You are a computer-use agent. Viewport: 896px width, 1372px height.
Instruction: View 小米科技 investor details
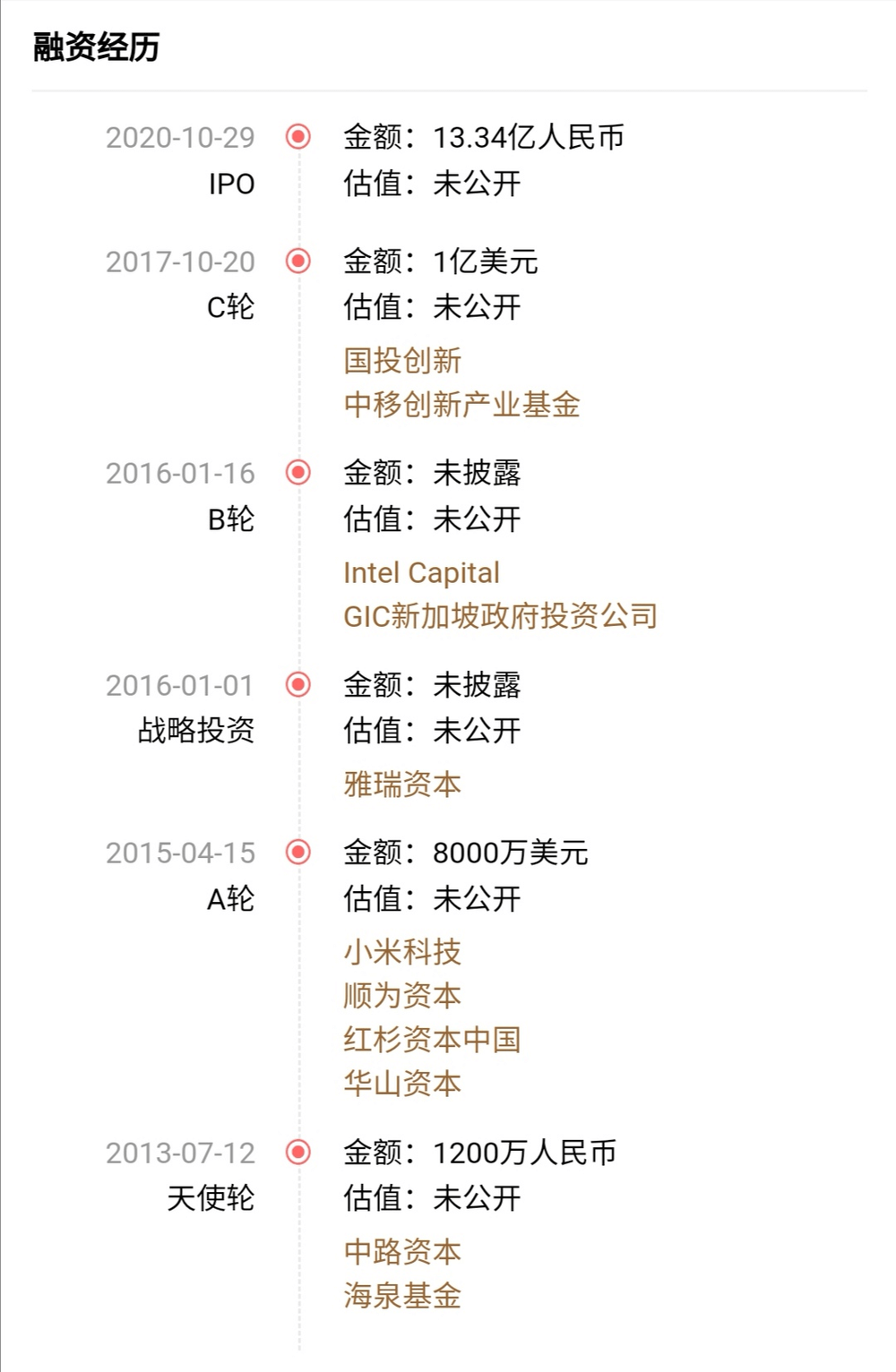pos(402,952)
